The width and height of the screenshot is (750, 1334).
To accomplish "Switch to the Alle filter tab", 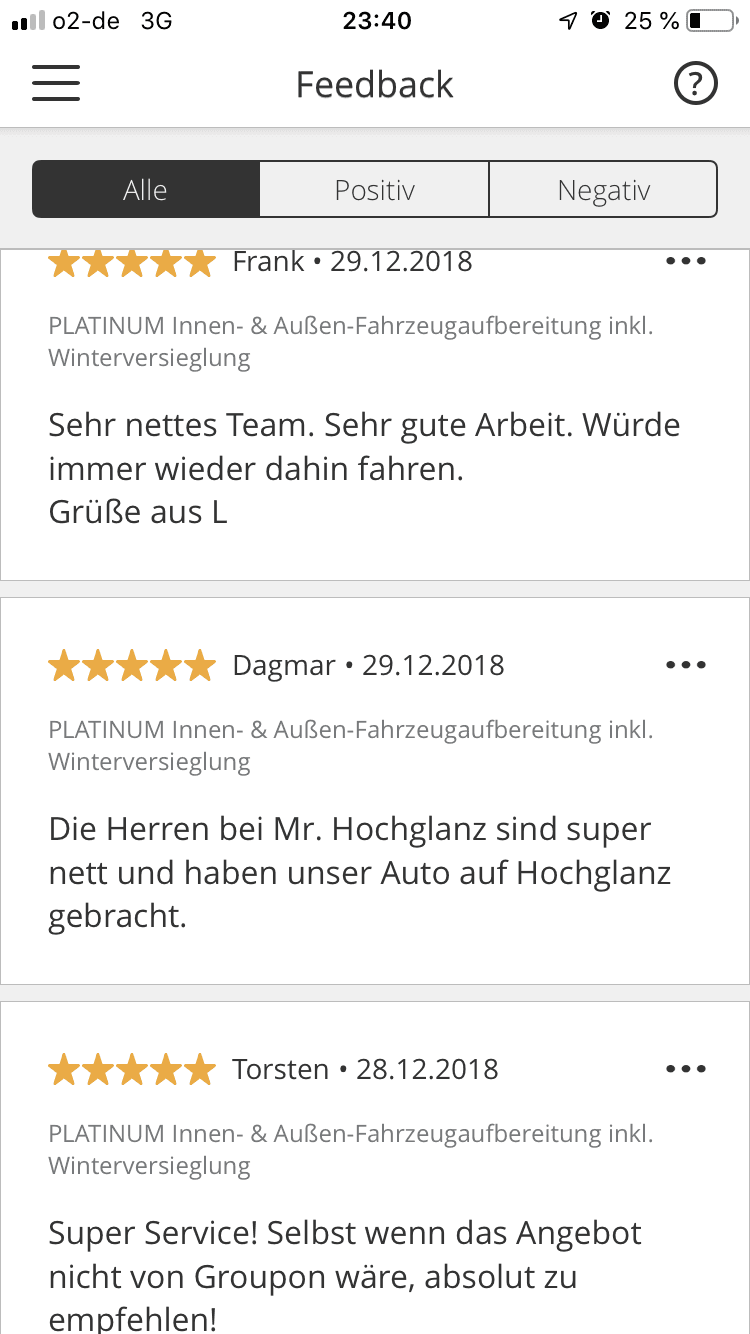I will (146, 190).
